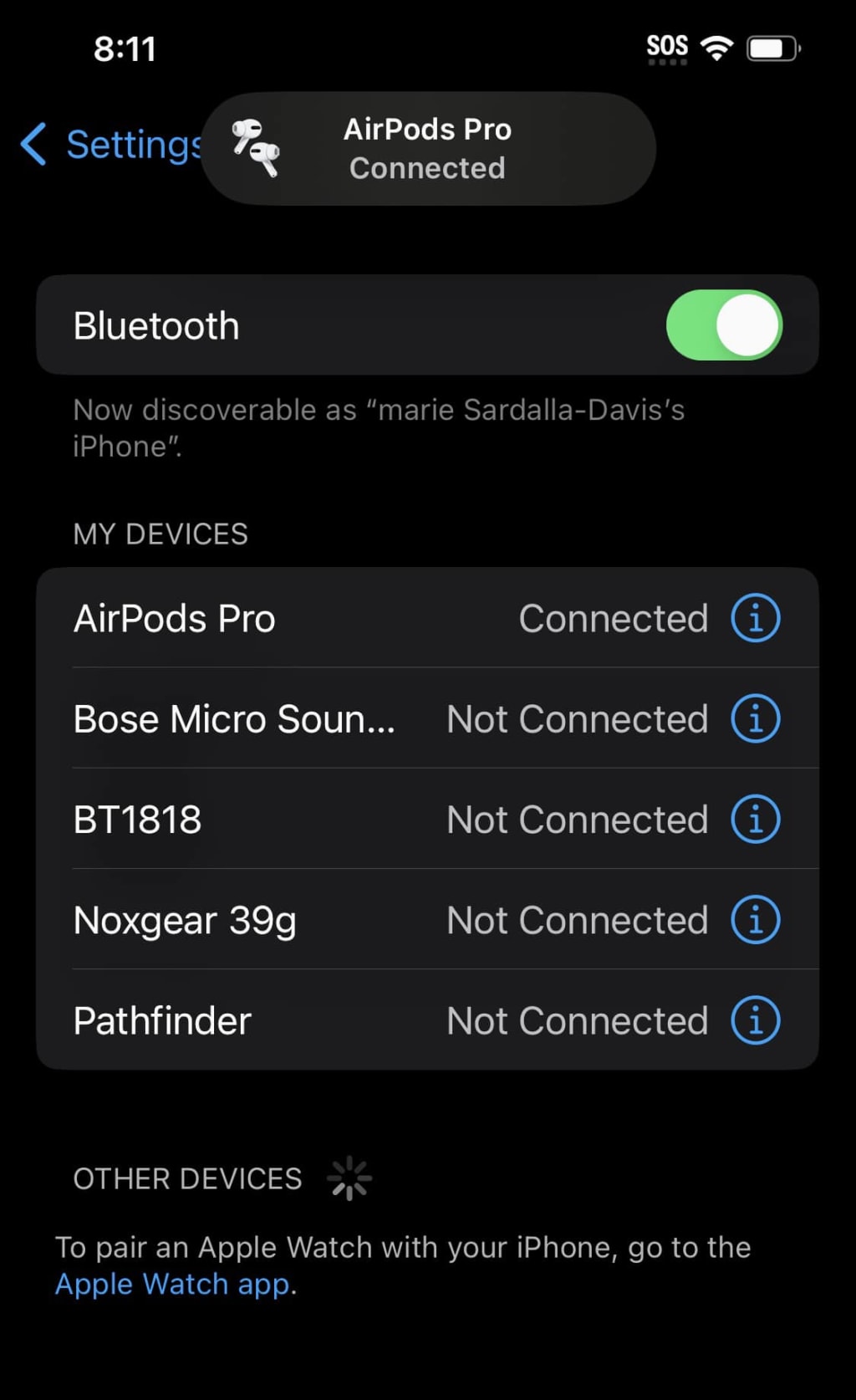Open info for Bose Micro Sound
The image size is (856, 1400).
(756, 719)
